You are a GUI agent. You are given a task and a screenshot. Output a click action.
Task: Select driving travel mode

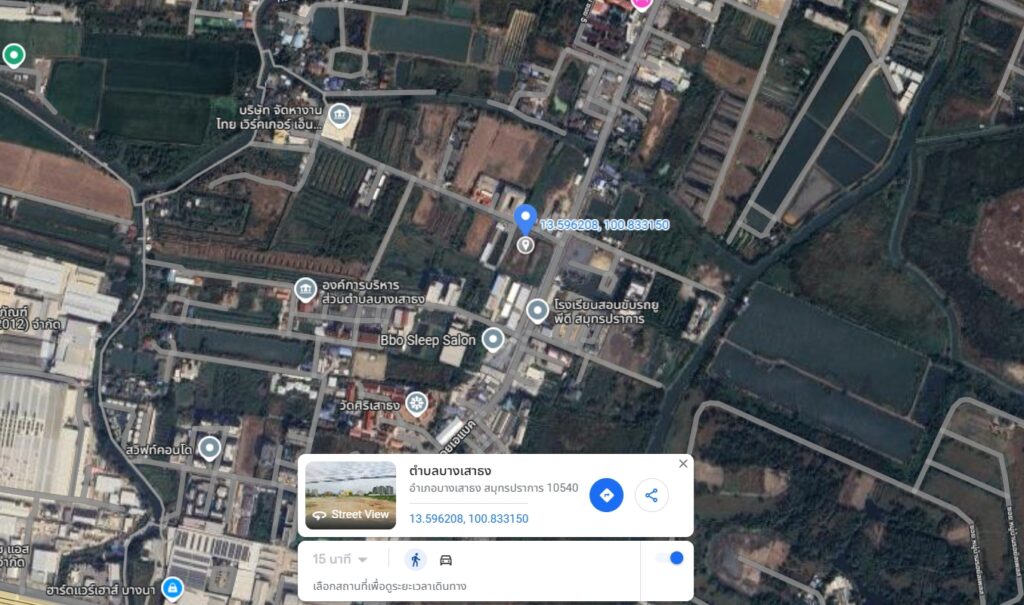pos(446,559)
